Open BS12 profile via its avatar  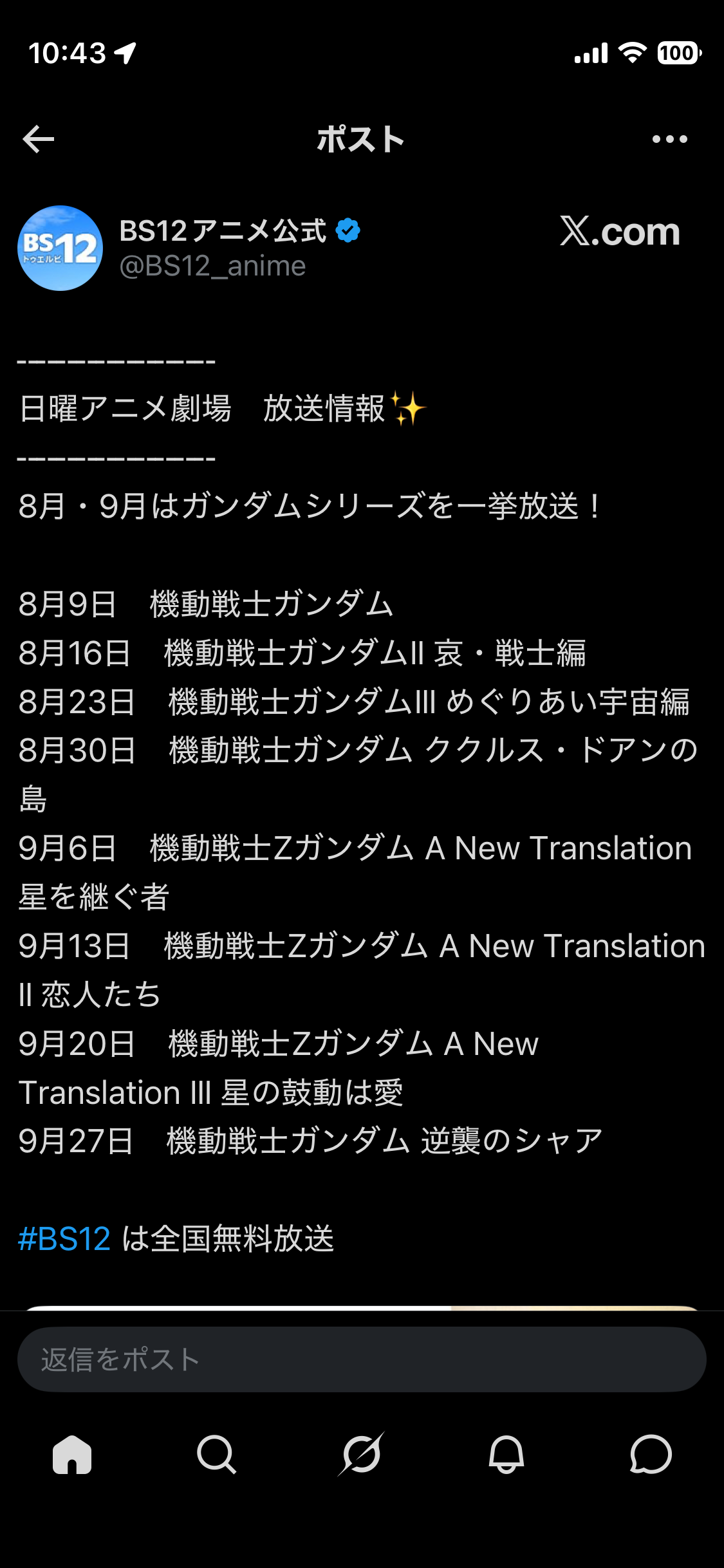[x=60, y=248]
